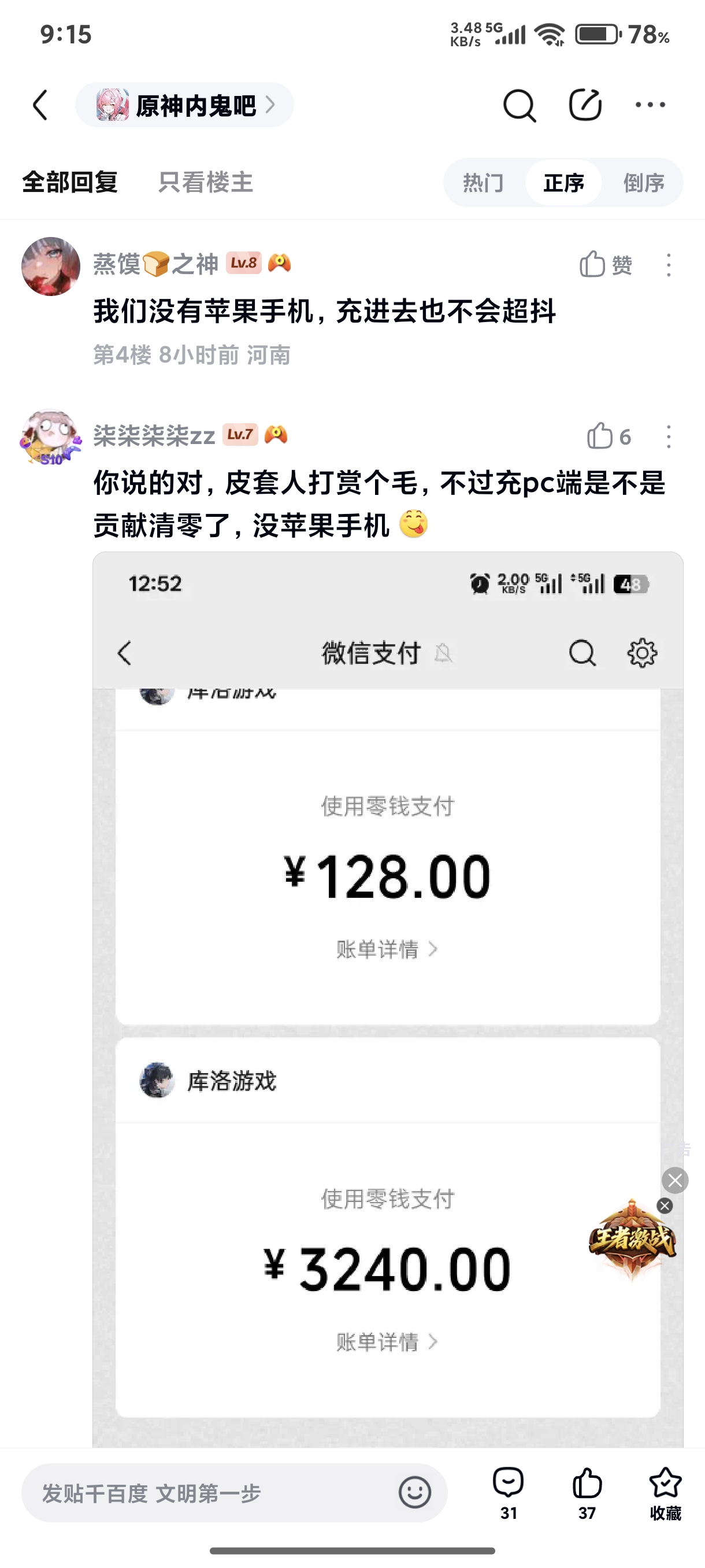The image size is (705, 1568).
Task: Sort replies in 倒序 order
Action: 643,183
